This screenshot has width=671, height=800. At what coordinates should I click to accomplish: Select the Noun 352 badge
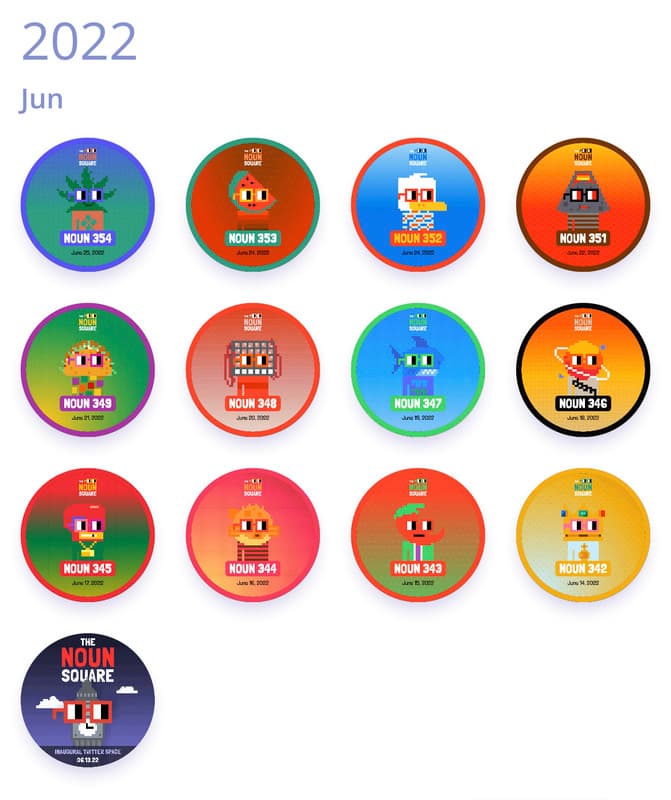pos(418,204)
